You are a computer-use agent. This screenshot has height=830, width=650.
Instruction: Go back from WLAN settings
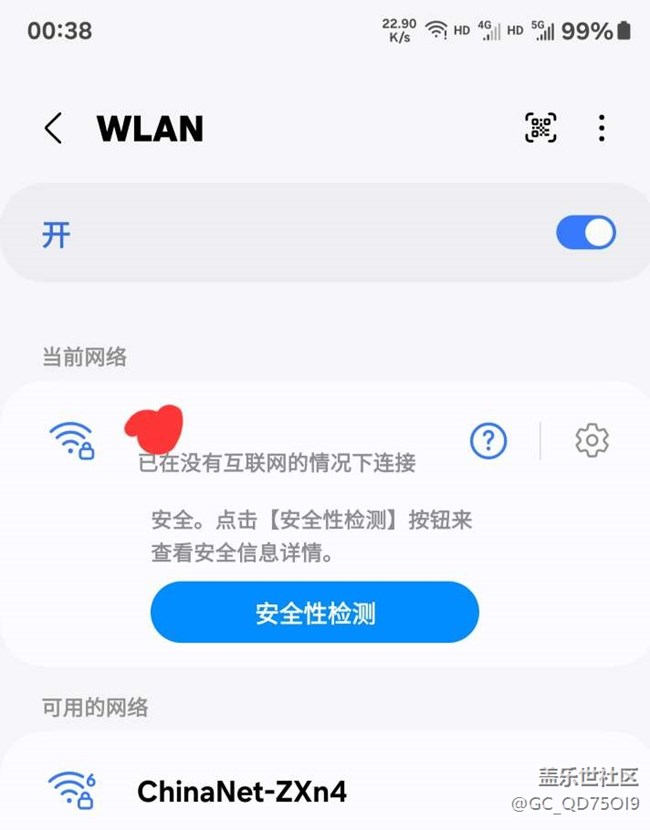pos(54,128)
